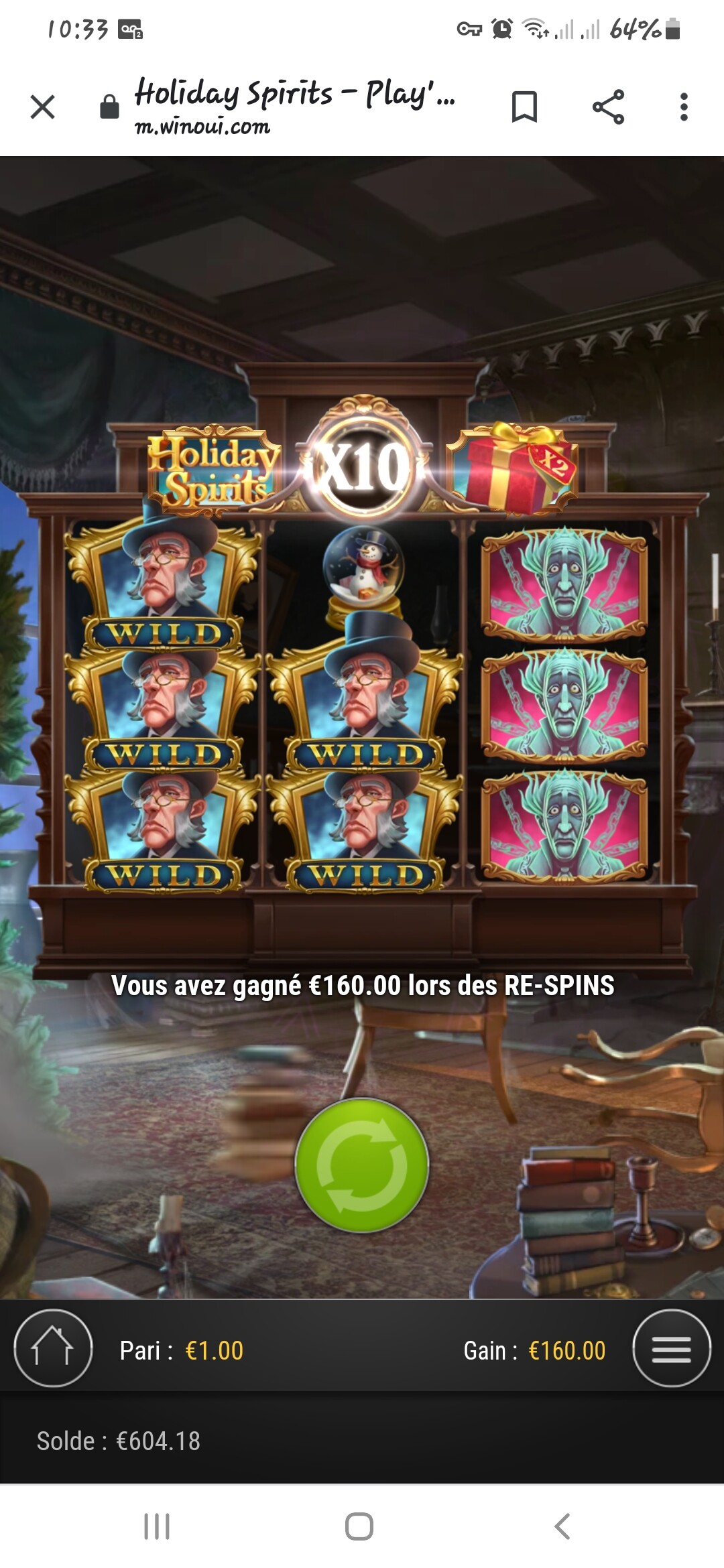724x1568 pixels.
Task: Open the browser overflow menu
Action: [684, 107]
